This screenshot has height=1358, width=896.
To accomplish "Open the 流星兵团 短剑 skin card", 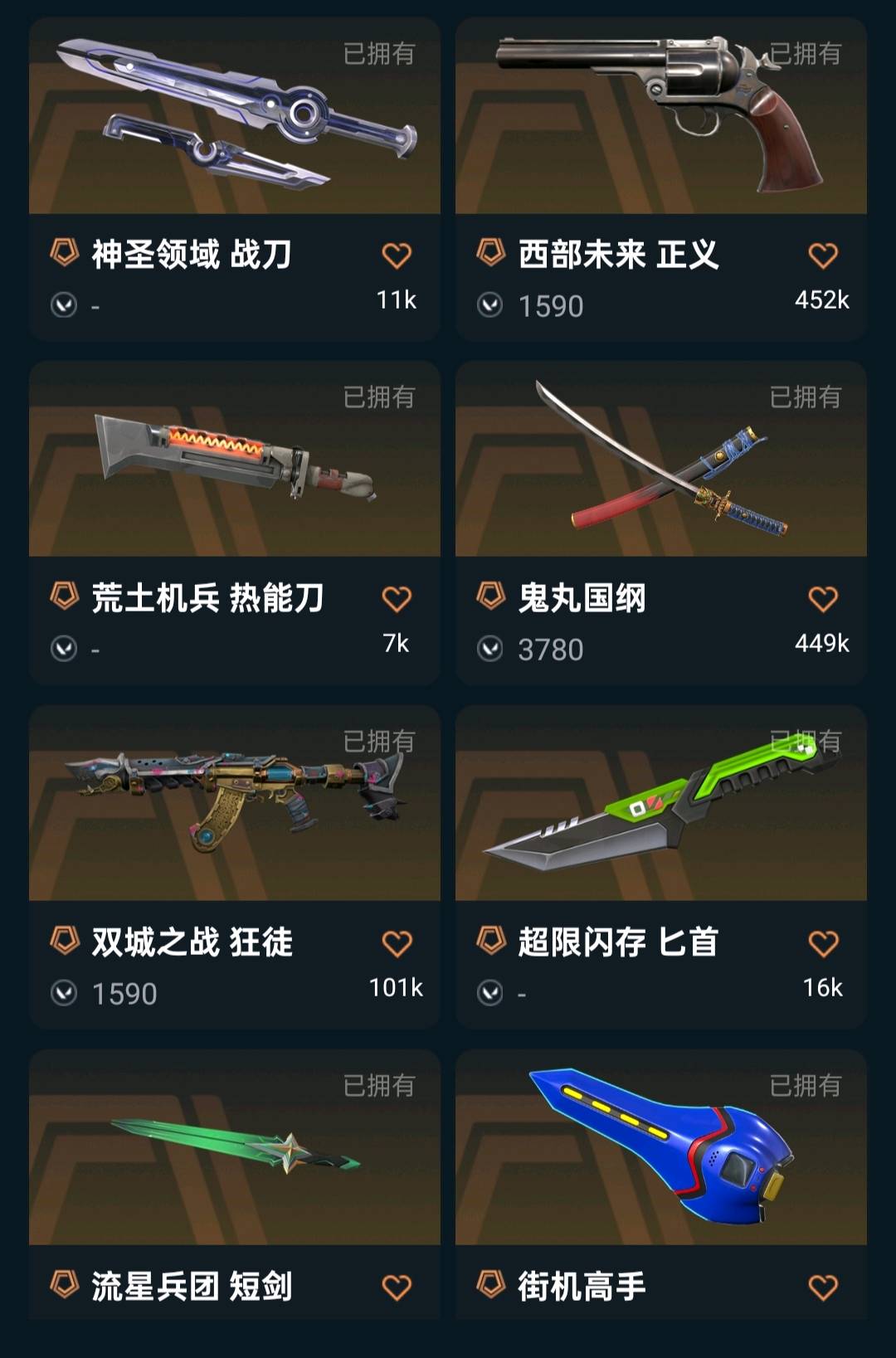I will point(234,1147).
